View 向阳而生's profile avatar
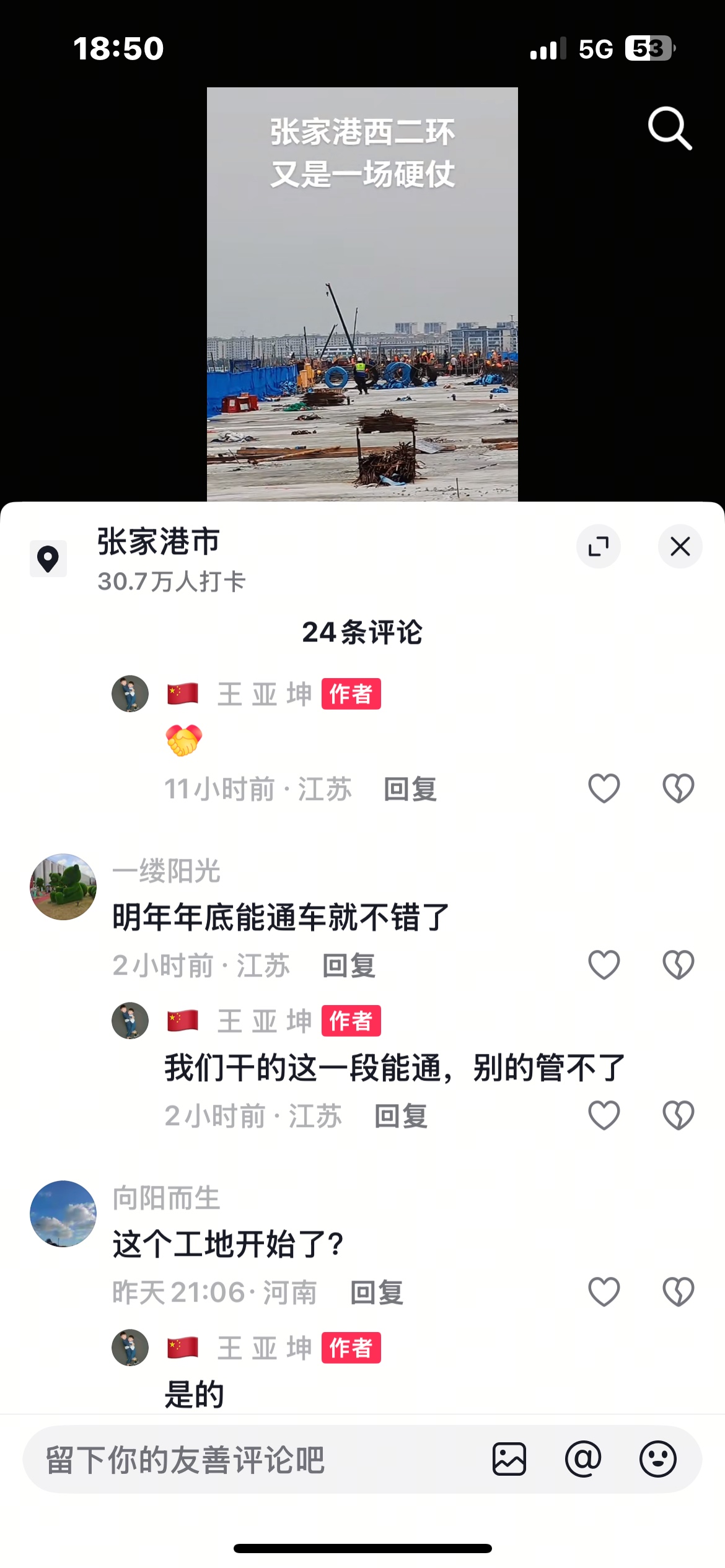Image resolution: width=725 pixels, height=1568 pixels. pyautogui.click(x=63, y=1214)
